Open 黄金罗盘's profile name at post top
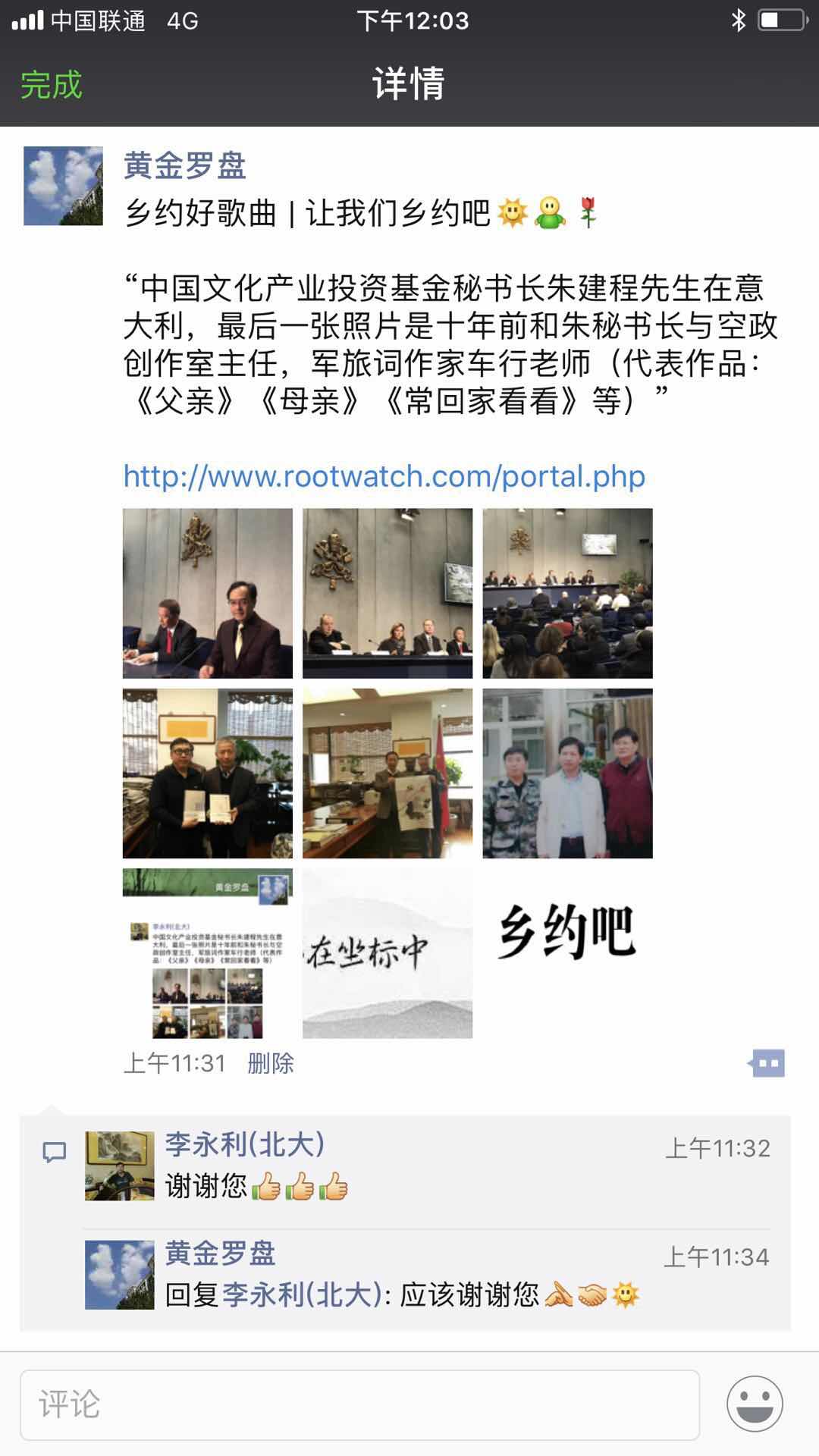Viewport: 819px width, 1456px height. (185, 165)
